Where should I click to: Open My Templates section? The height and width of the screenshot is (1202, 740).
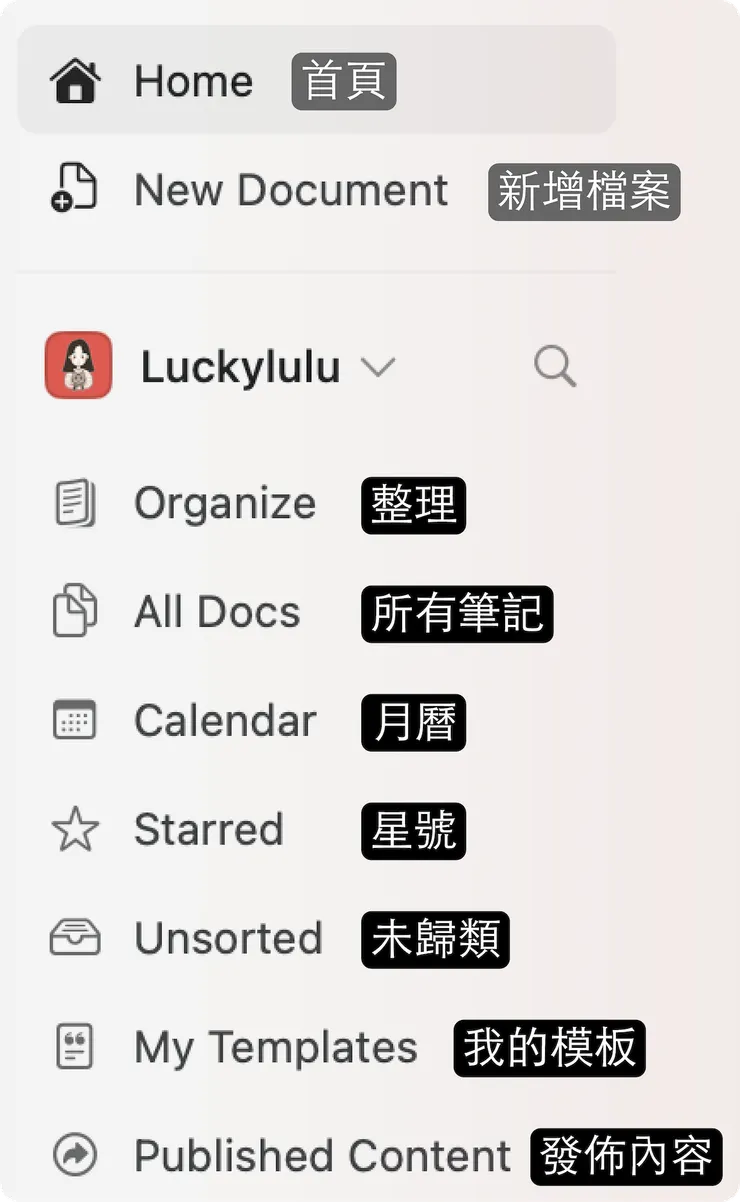coord(275,1047)
